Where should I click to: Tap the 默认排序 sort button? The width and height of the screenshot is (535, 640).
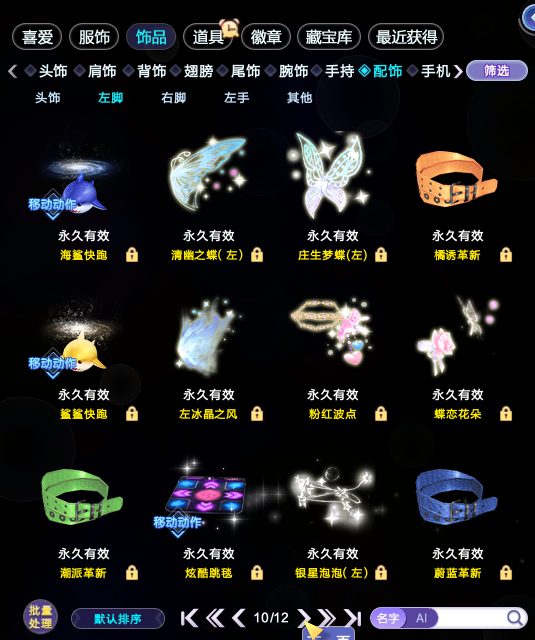point(118,619)
